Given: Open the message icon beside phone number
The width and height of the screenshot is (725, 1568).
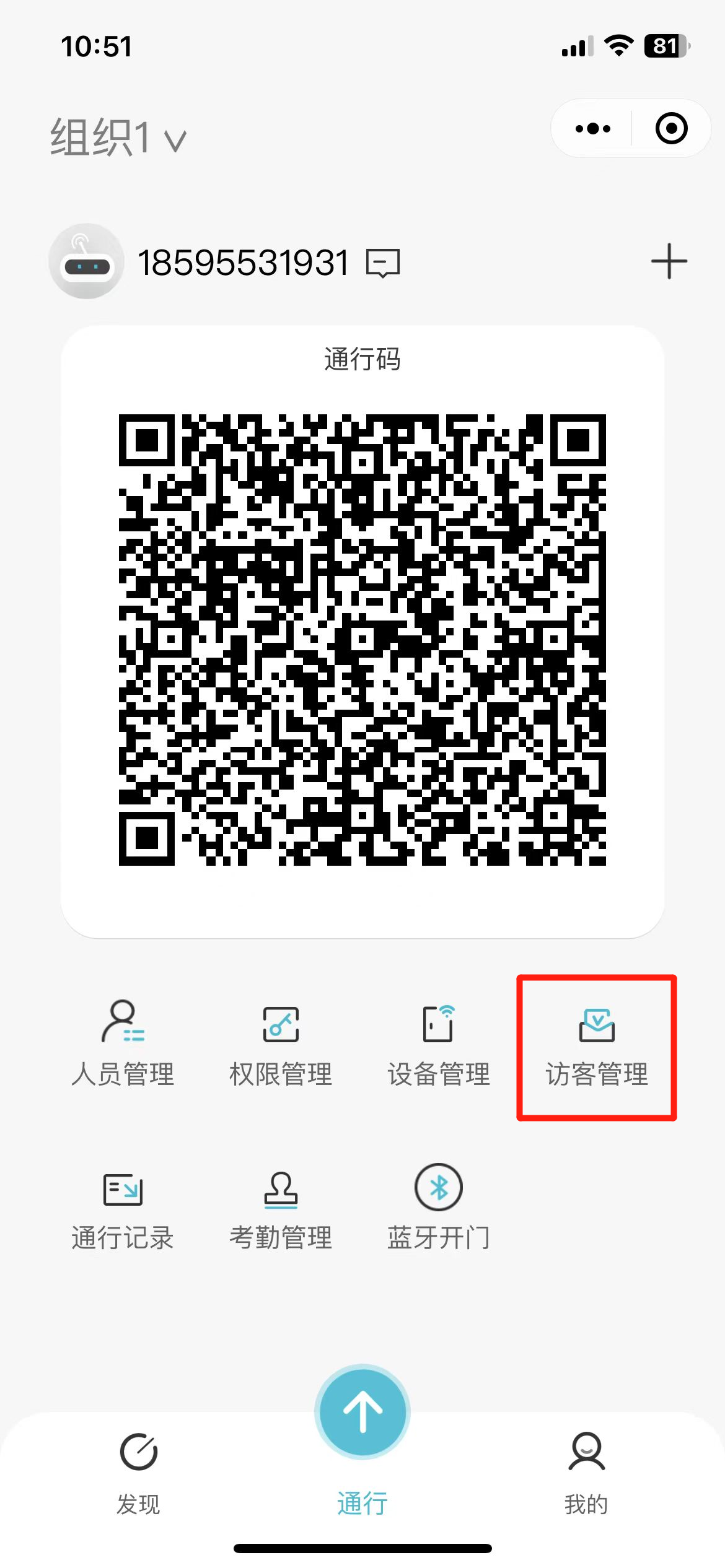Looking at the screenshot, I should tap(383, 263).
